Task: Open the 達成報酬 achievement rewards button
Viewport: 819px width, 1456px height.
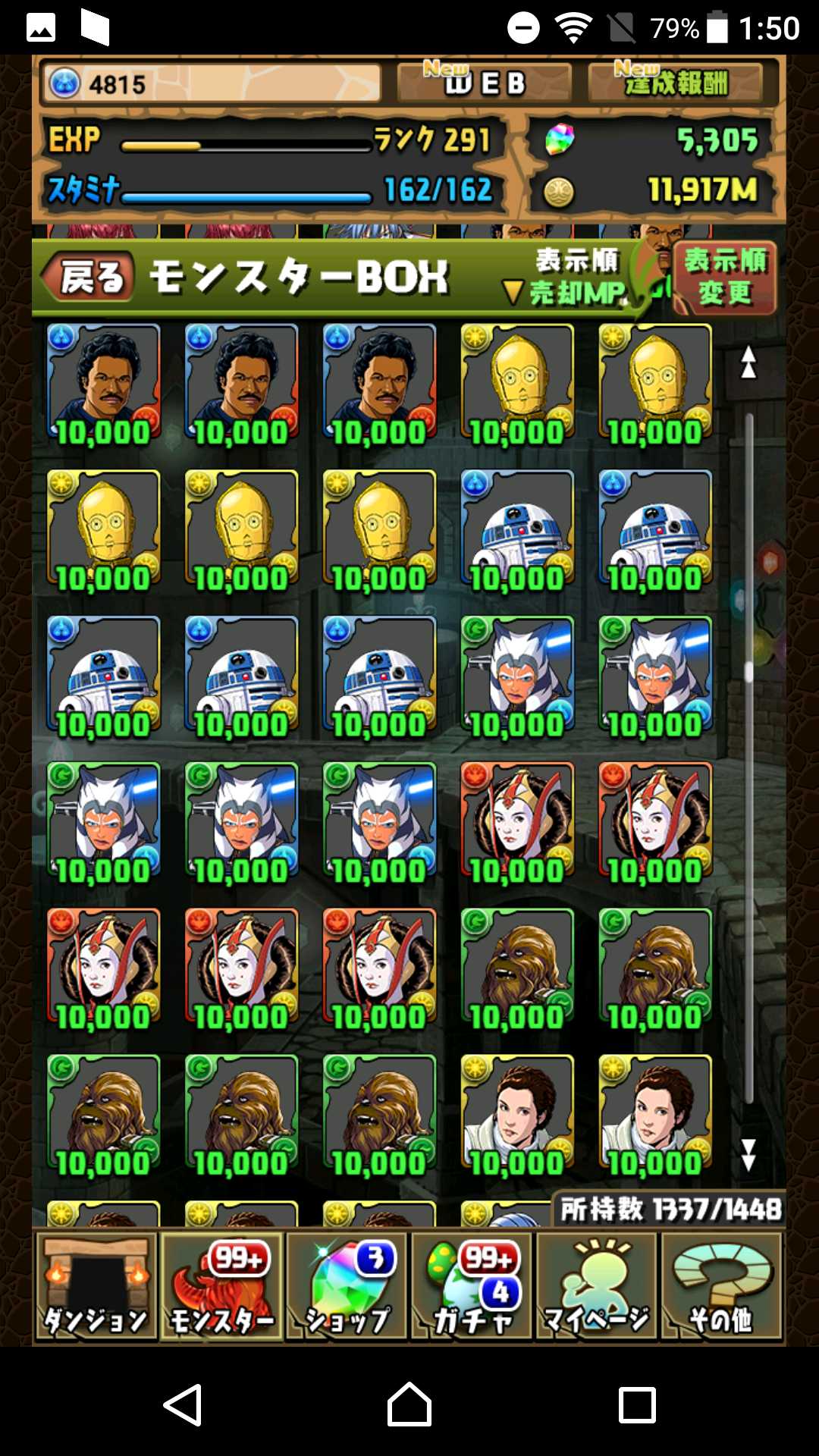Action: coord(675,83)
